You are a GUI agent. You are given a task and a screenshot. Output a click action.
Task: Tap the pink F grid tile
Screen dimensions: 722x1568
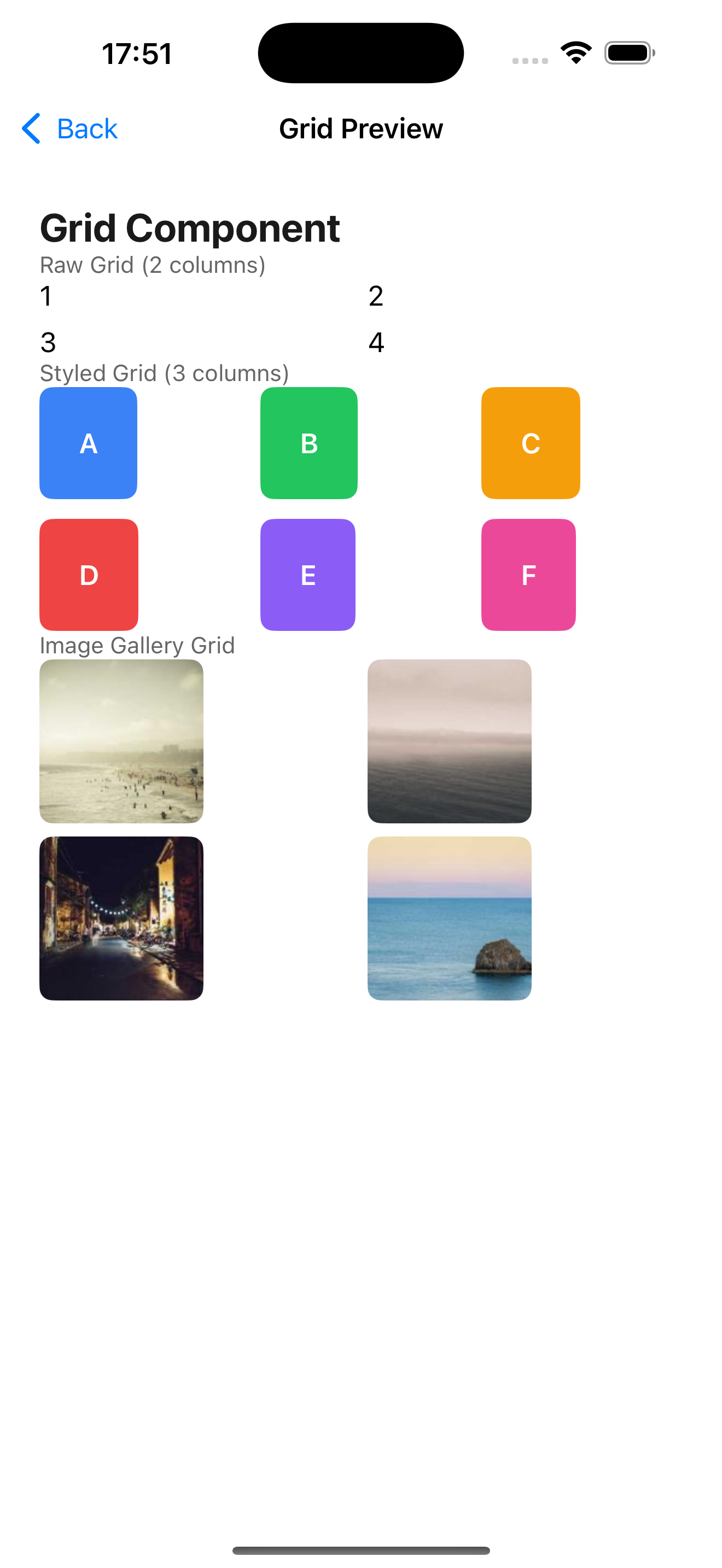coord(528,575)
